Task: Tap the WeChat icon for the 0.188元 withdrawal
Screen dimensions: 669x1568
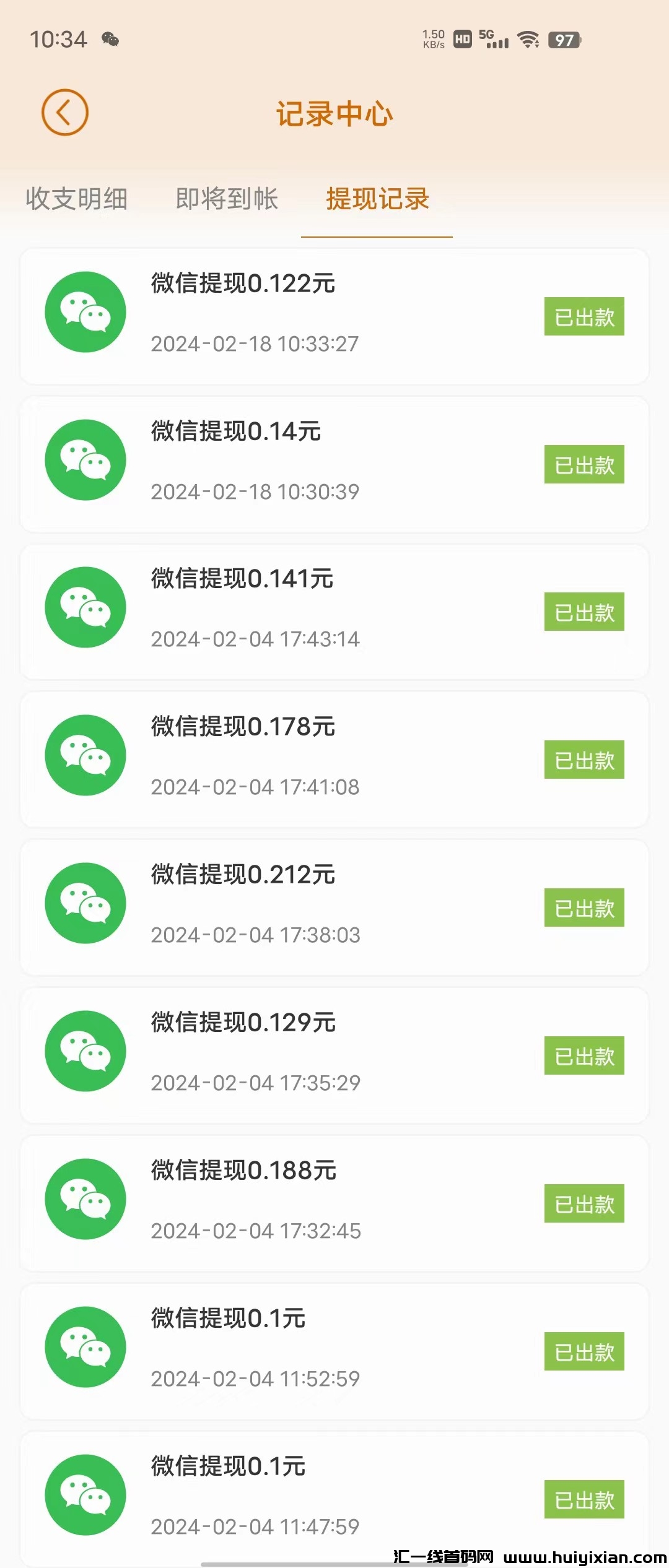Action: point(85,1199)
